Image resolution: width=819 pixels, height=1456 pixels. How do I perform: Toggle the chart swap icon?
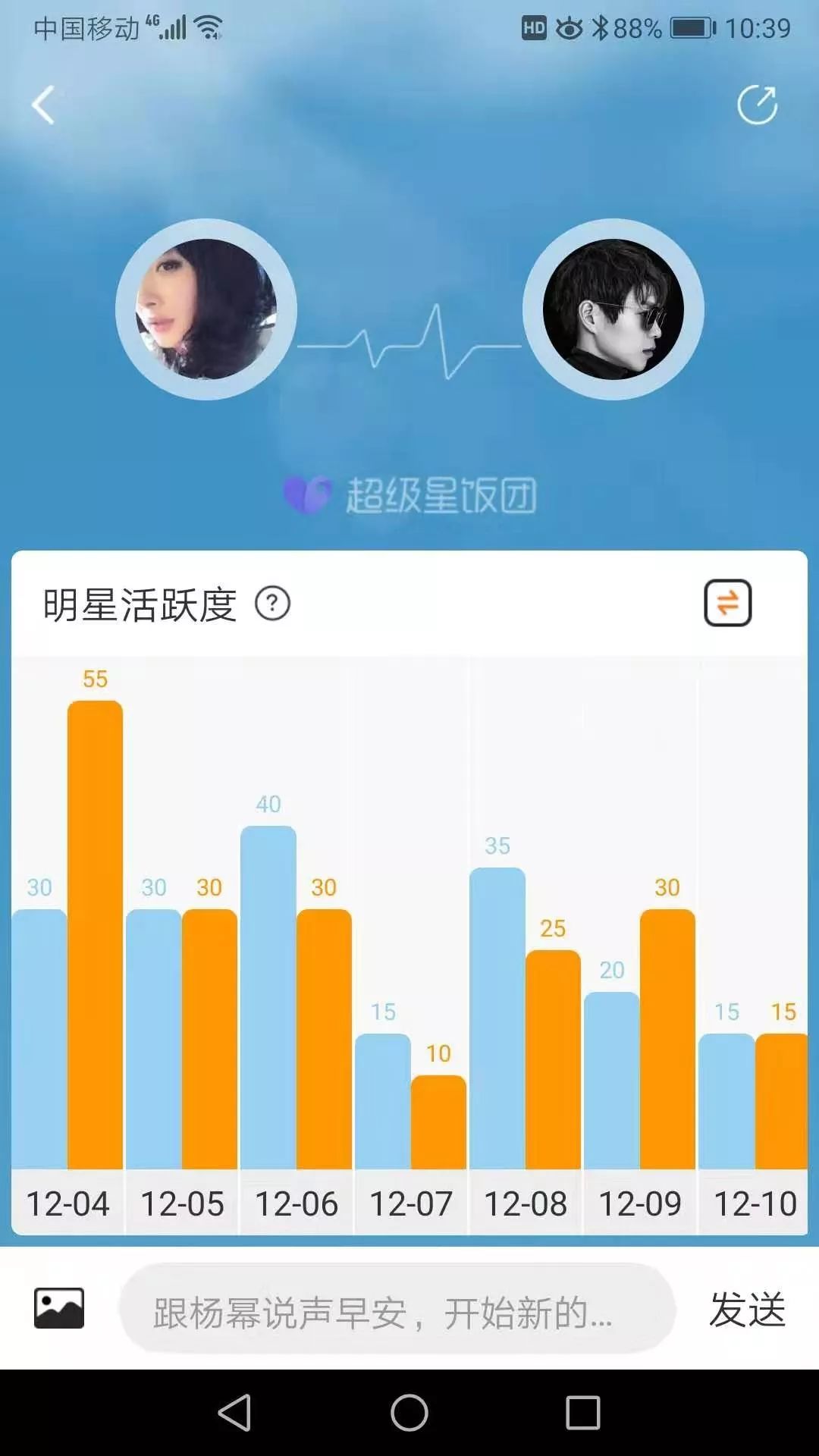[727, 603]
